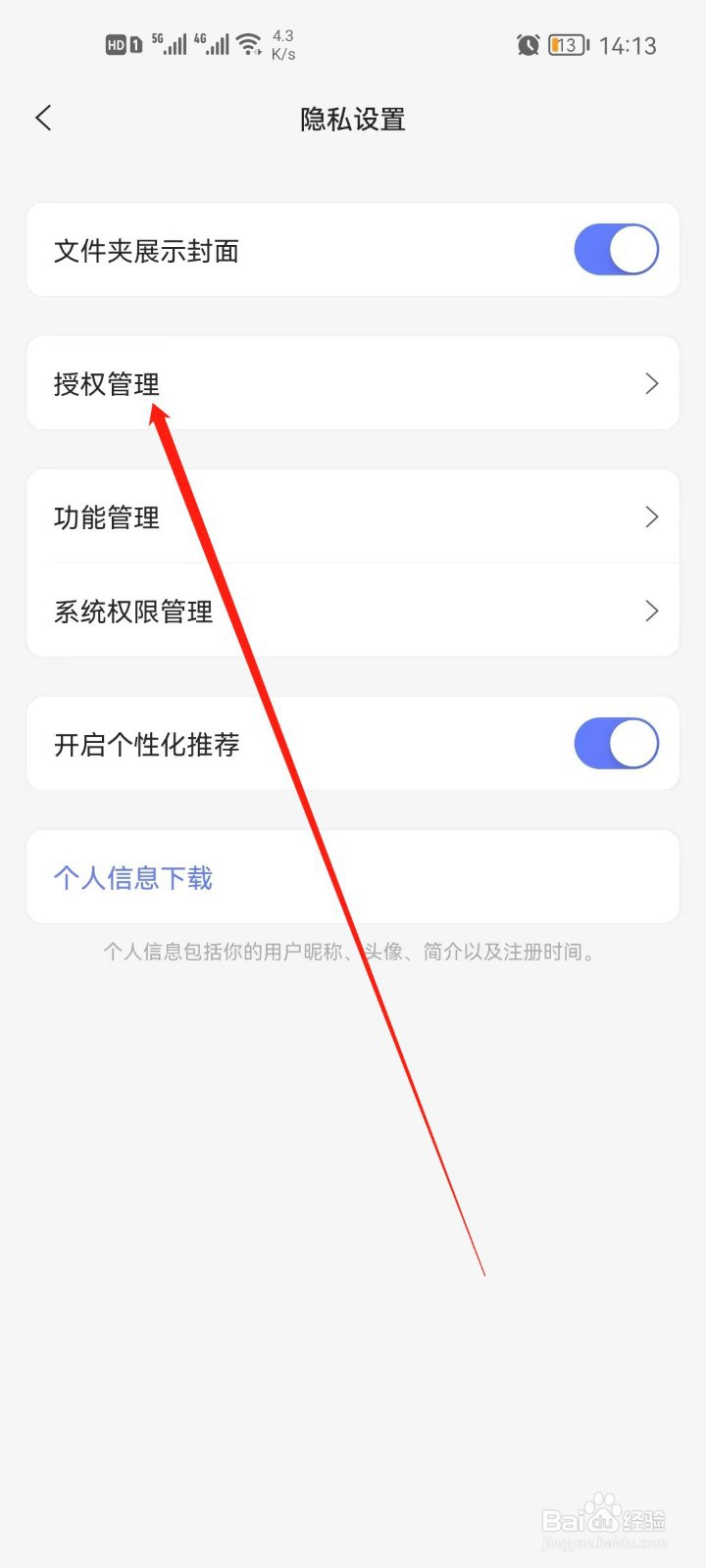Toggle off 文件夹展示封面 (folder cover display)
The height and width of the screenshot is (1568, 706).
tap(616, 250)
